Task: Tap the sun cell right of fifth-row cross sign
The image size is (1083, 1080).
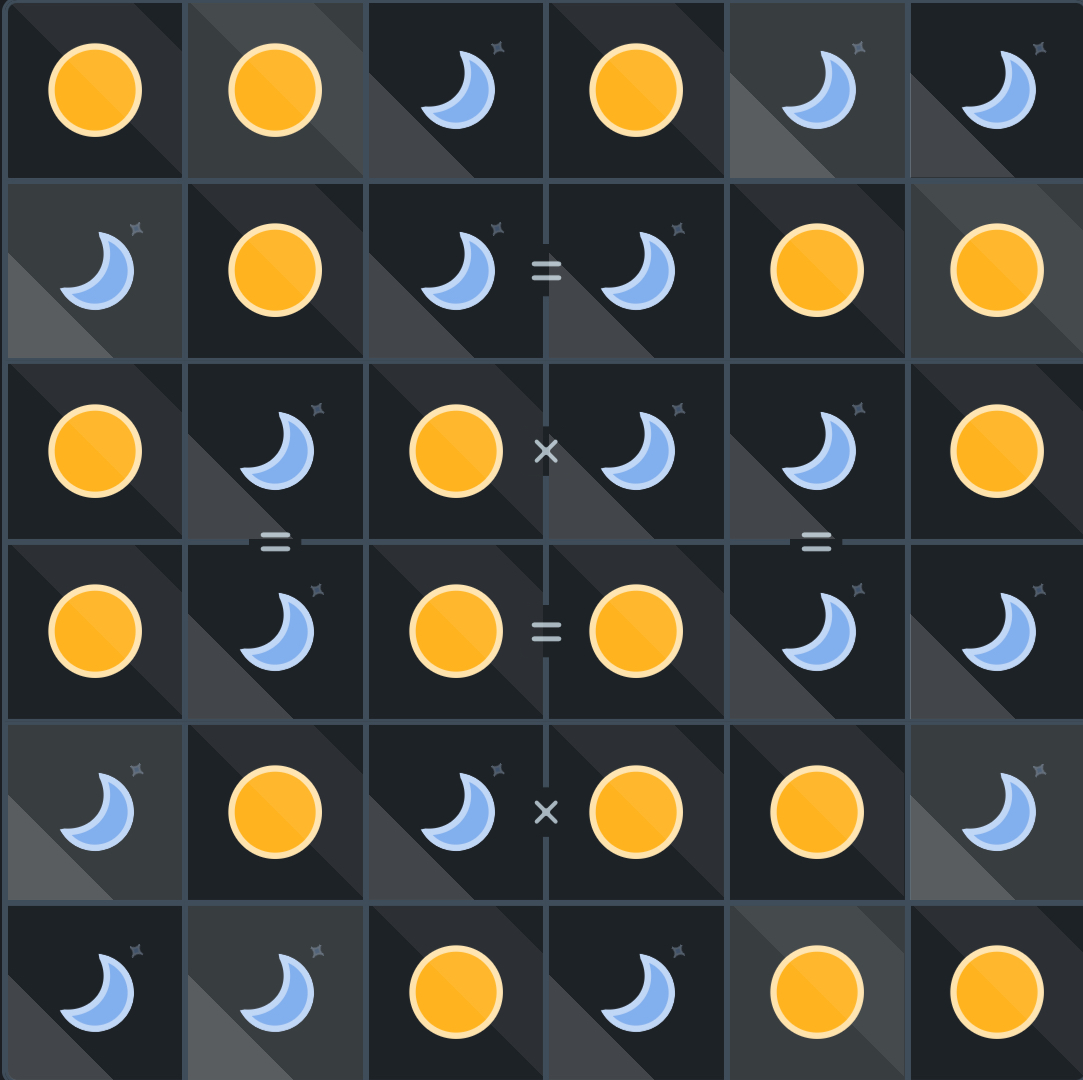Action: pyautogui.click(x=636, y=811)
